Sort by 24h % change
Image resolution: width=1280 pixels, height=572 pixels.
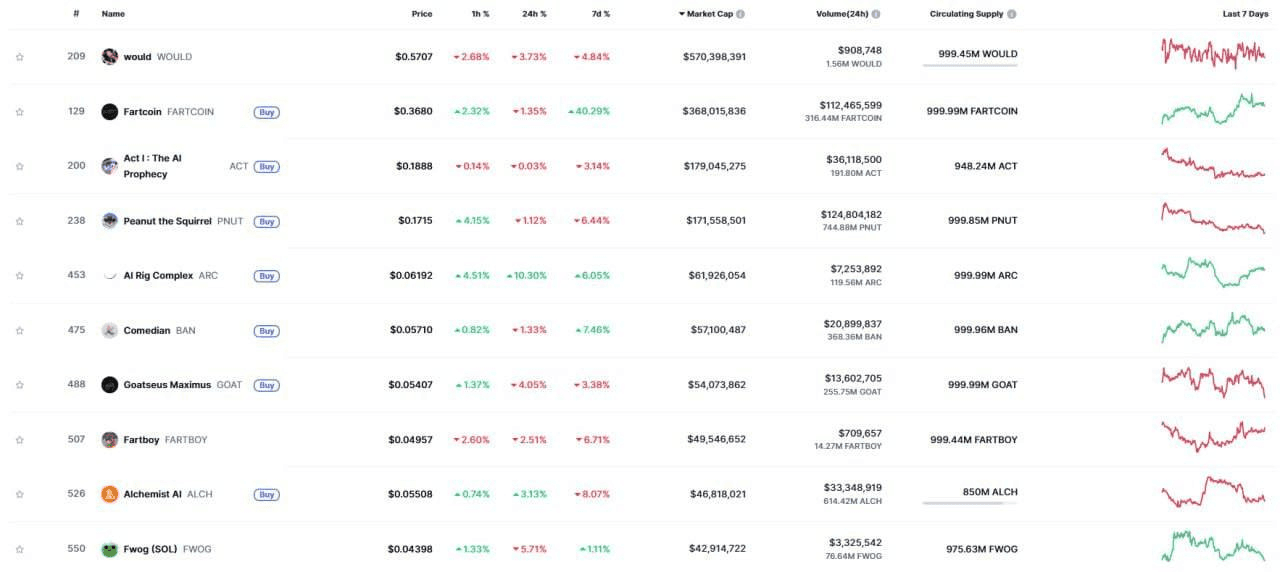[x=535, y=14]
